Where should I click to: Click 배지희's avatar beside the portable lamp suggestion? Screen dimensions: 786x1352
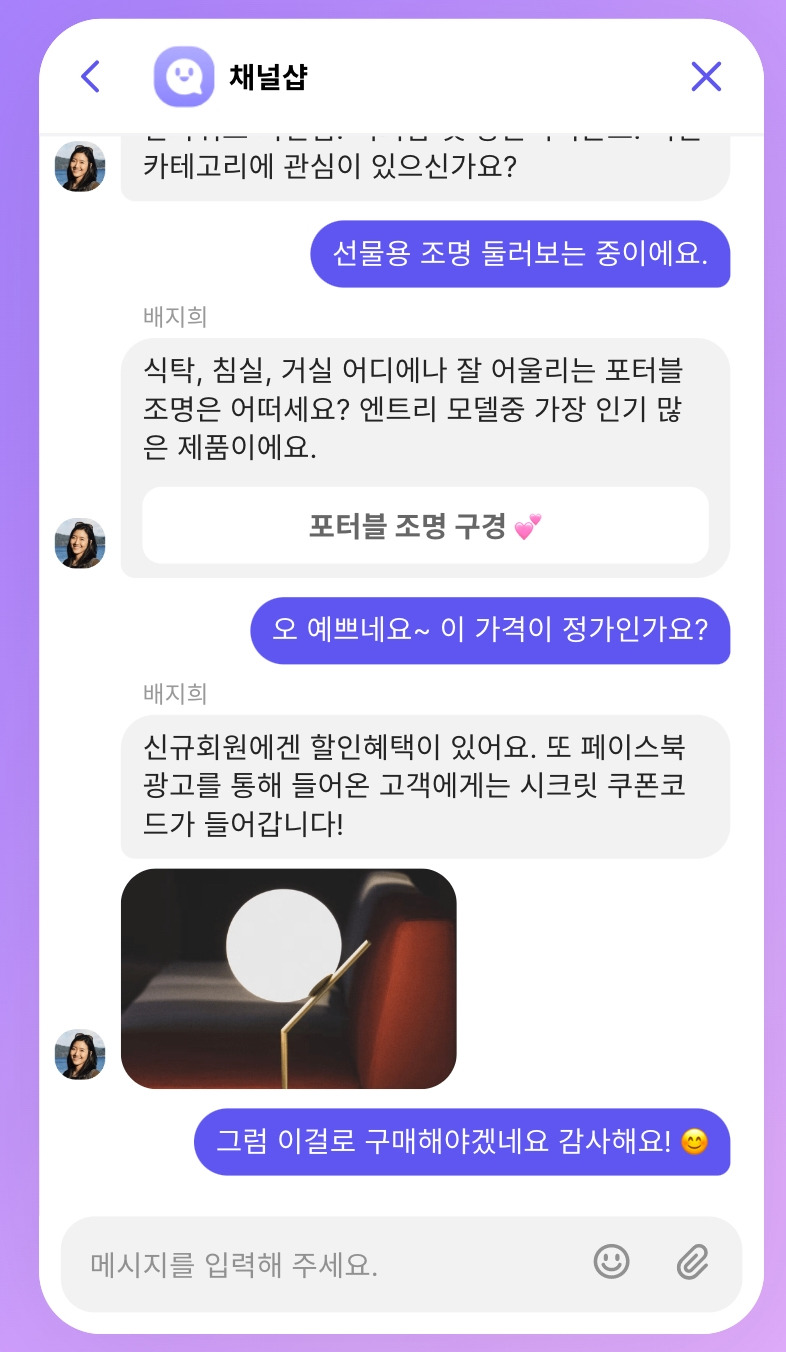point(80,543)
